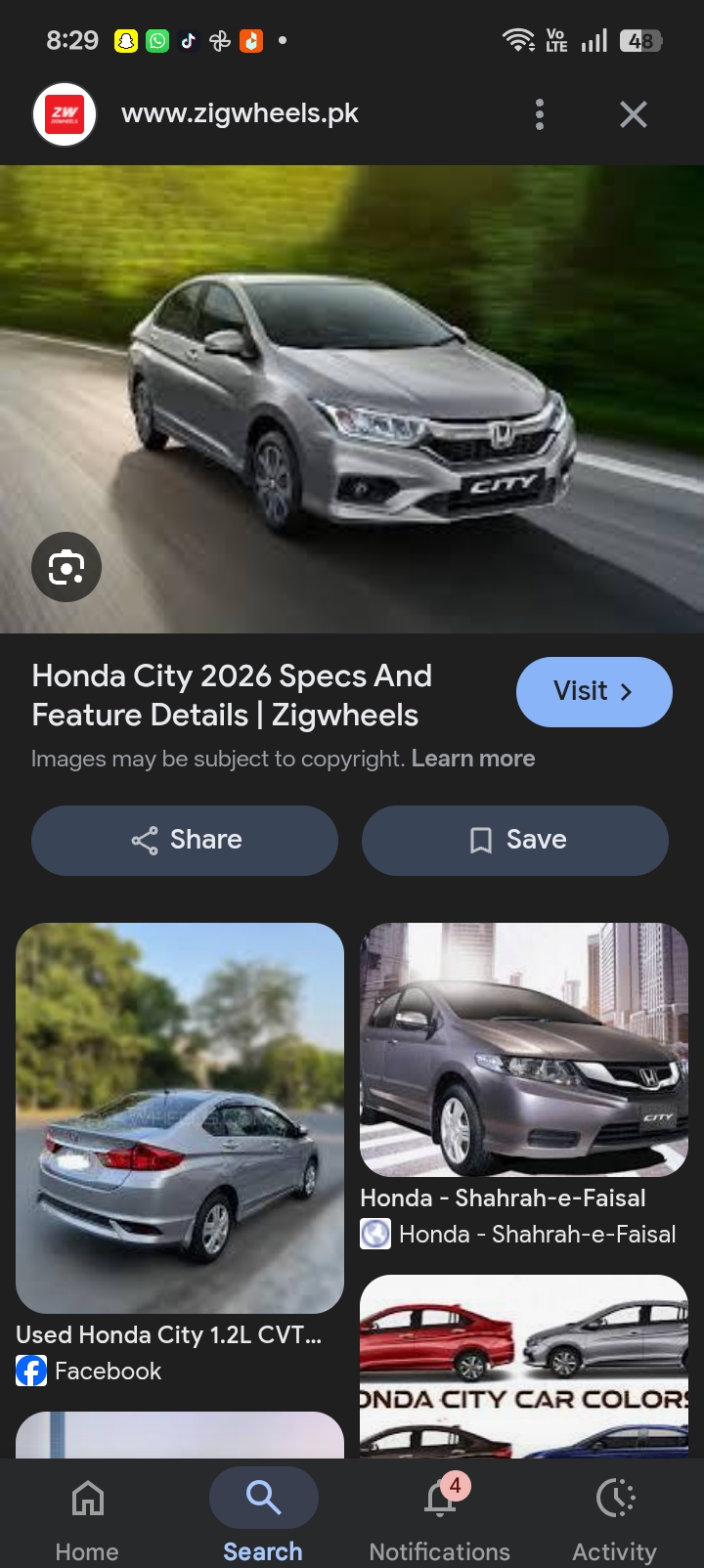The image size is (704, 1568).
Task: Save this image to collections
Action: 515,840
